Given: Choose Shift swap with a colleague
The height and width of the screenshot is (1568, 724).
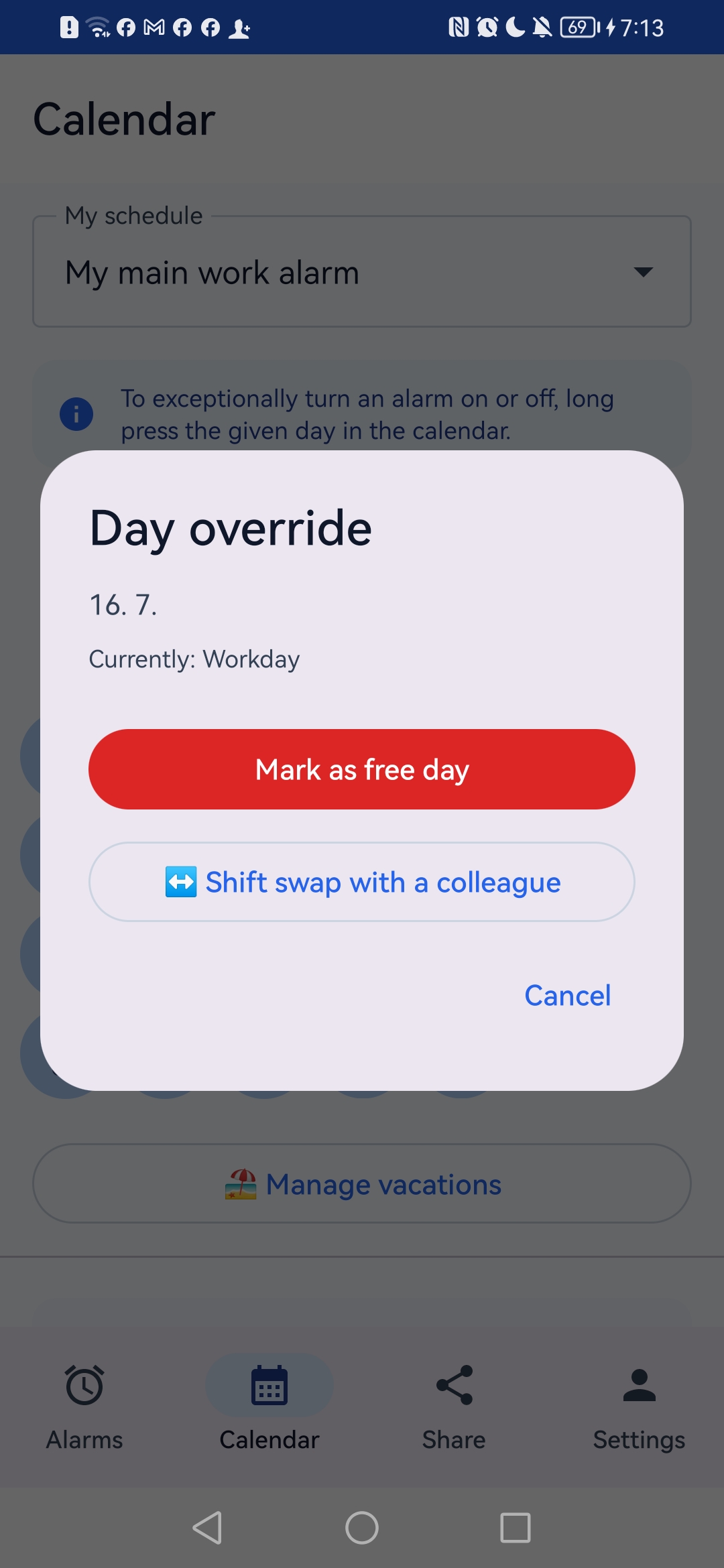Looking at the screenshot, I should (x=362, y=882).
